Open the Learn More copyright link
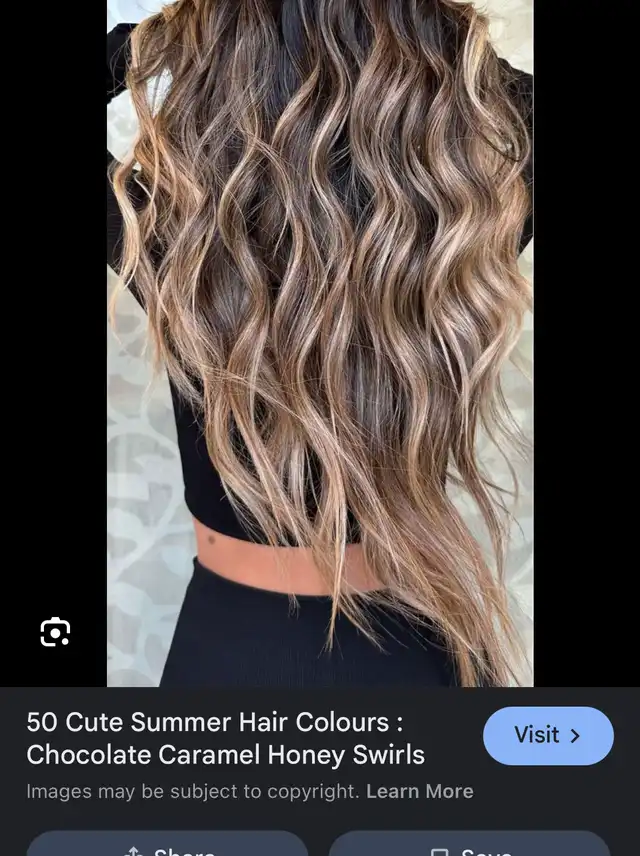This screenshot has height=856, width=640. click(x=420, y=791)
